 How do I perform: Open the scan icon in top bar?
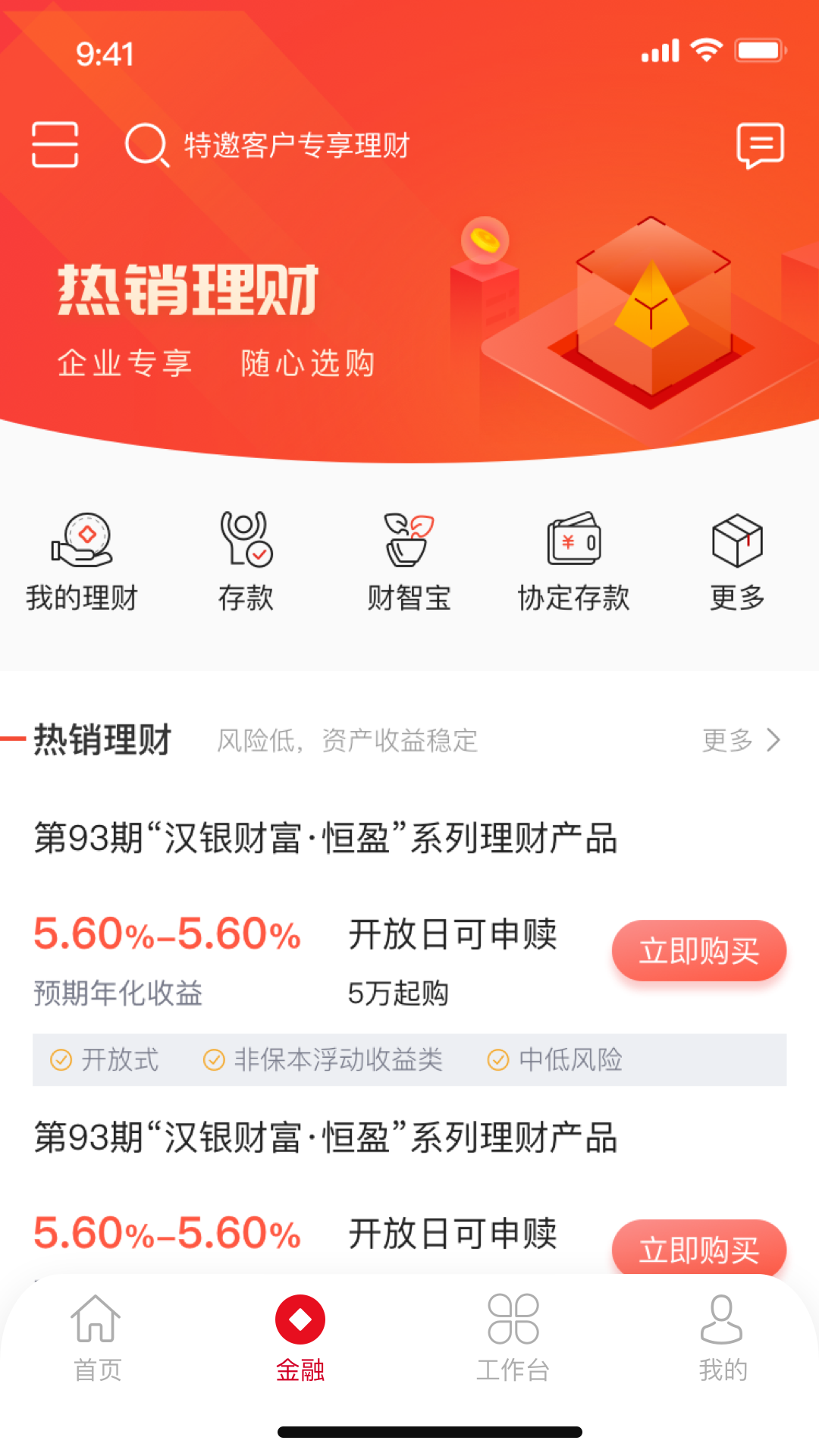pyautogui.click(x=55, y=144)
